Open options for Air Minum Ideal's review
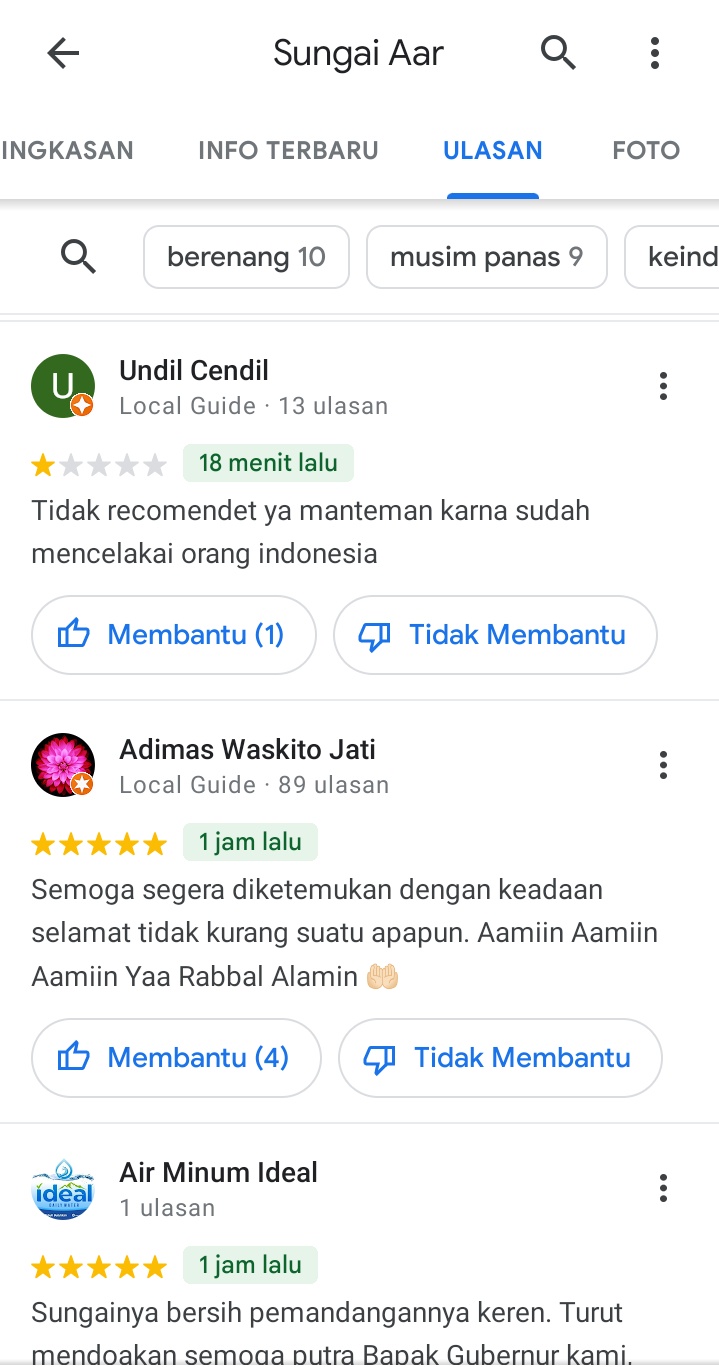 point(663,1189)
